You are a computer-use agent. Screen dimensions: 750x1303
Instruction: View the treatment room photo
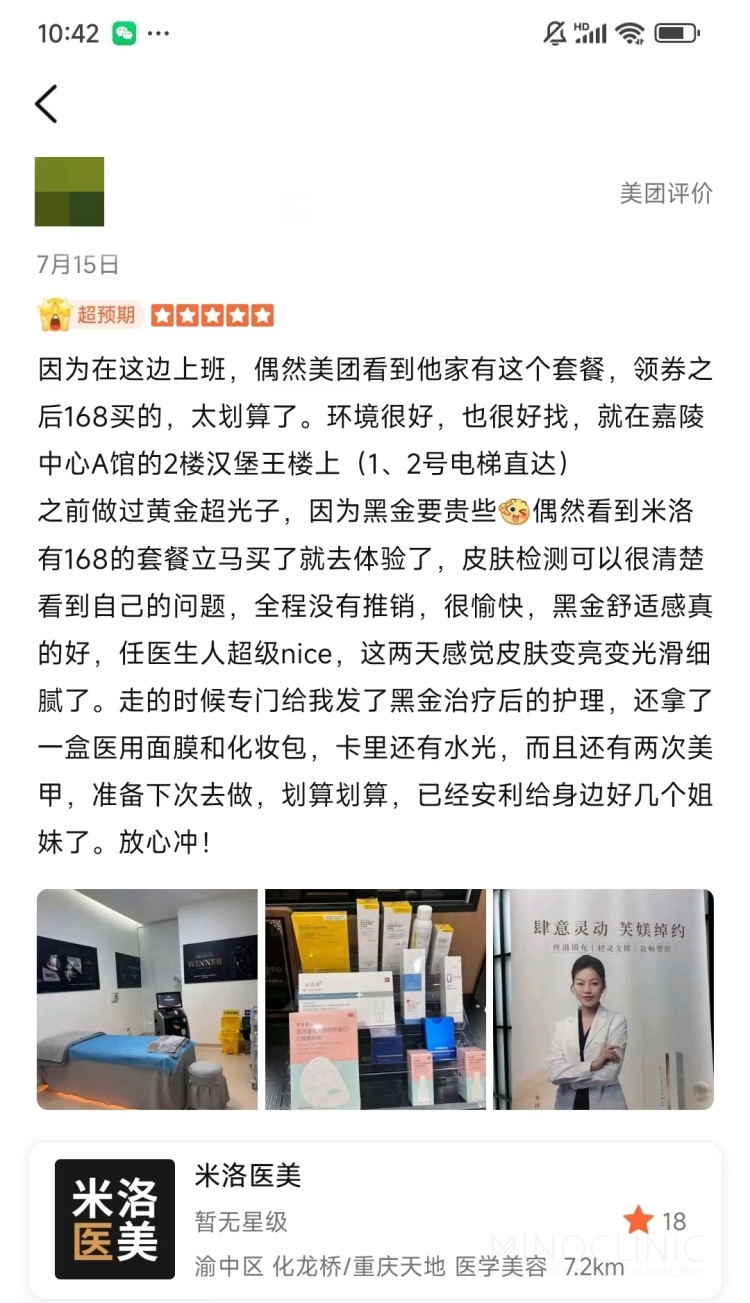[147, 999]
